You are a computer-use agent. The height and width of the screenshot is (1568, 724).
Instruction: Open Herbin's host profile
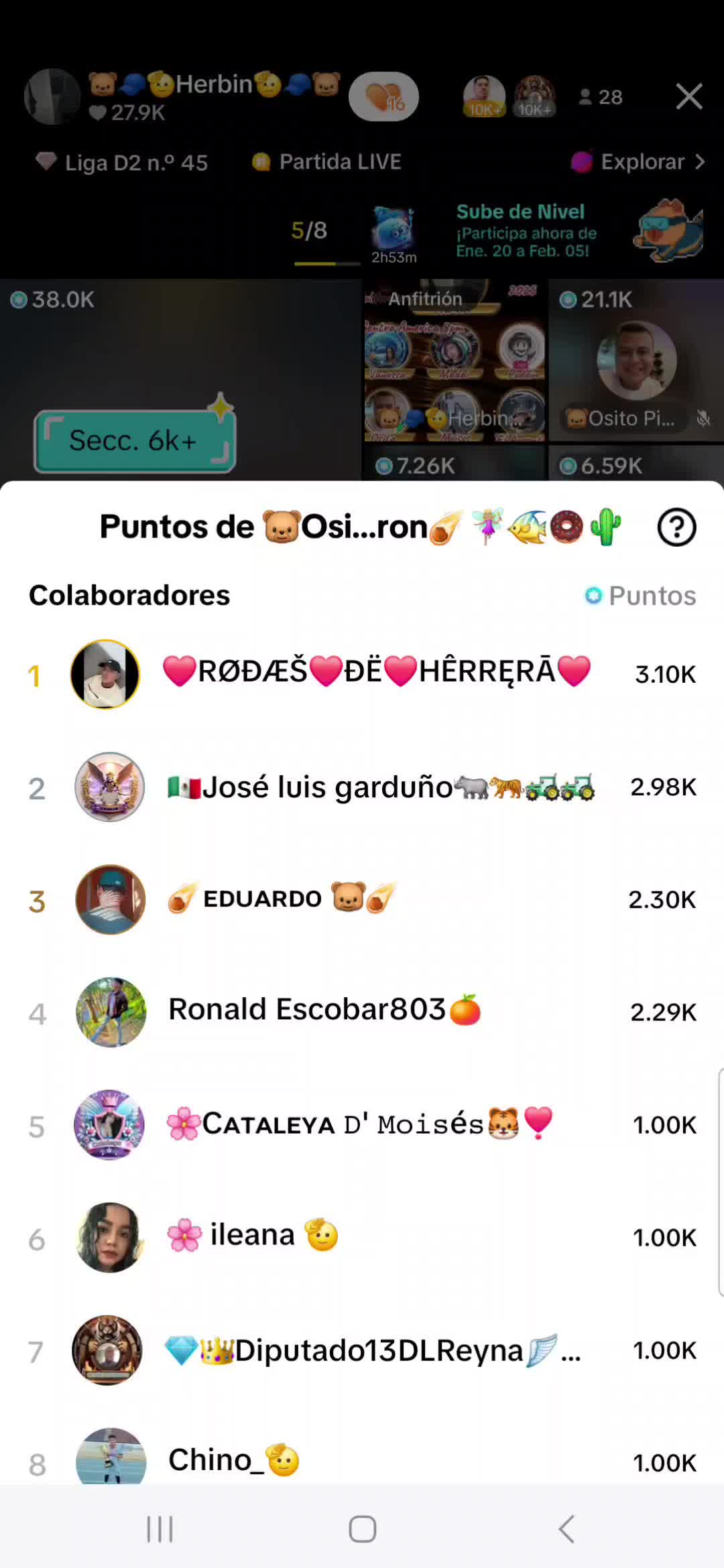coord(52,96)
